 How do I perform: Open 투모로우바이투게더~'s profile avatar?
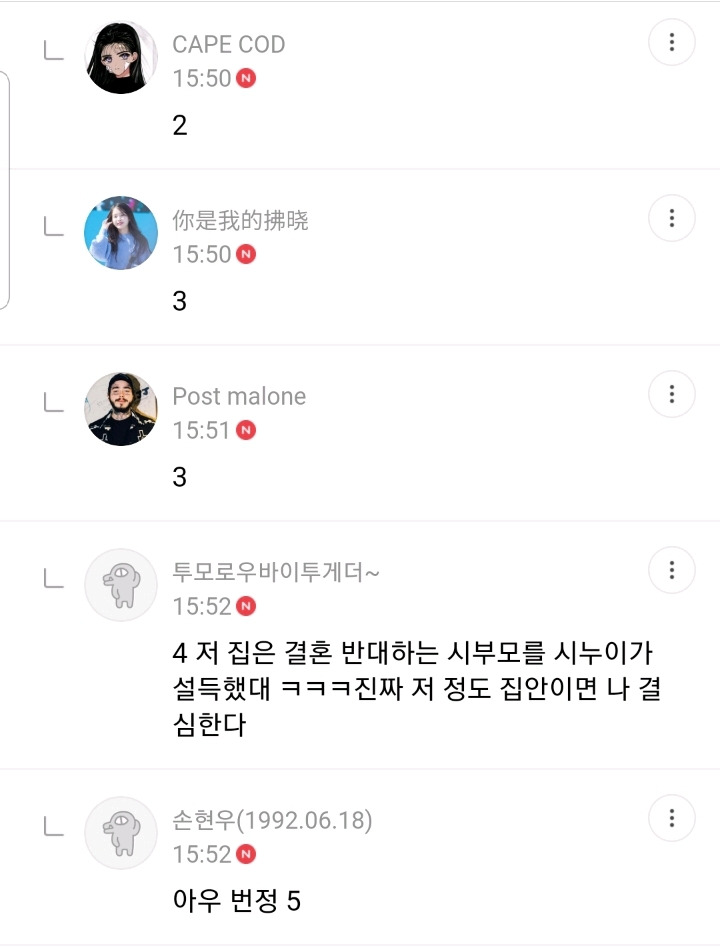click(x=121, y=585)
